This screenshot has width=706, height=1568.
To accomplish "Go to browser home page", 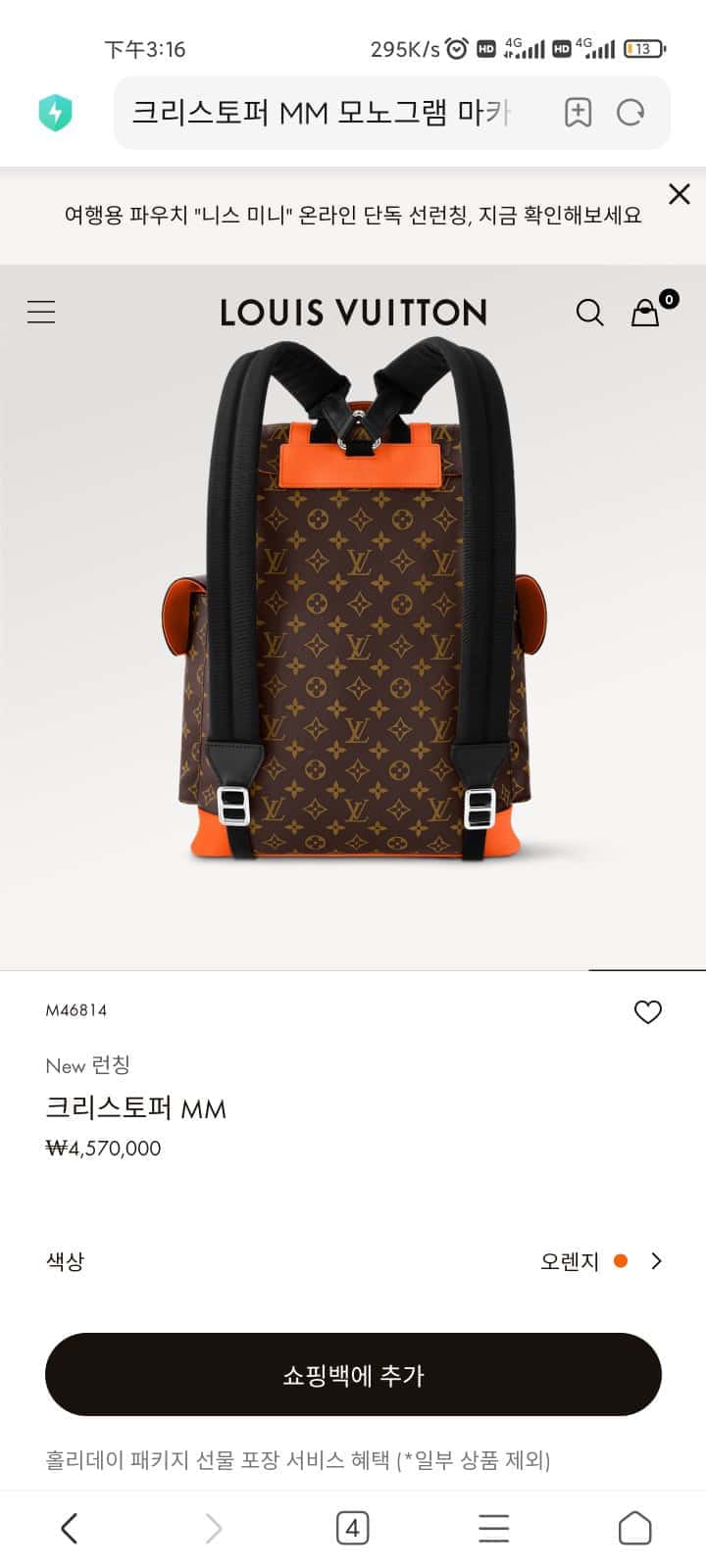I will (634, 1528).
